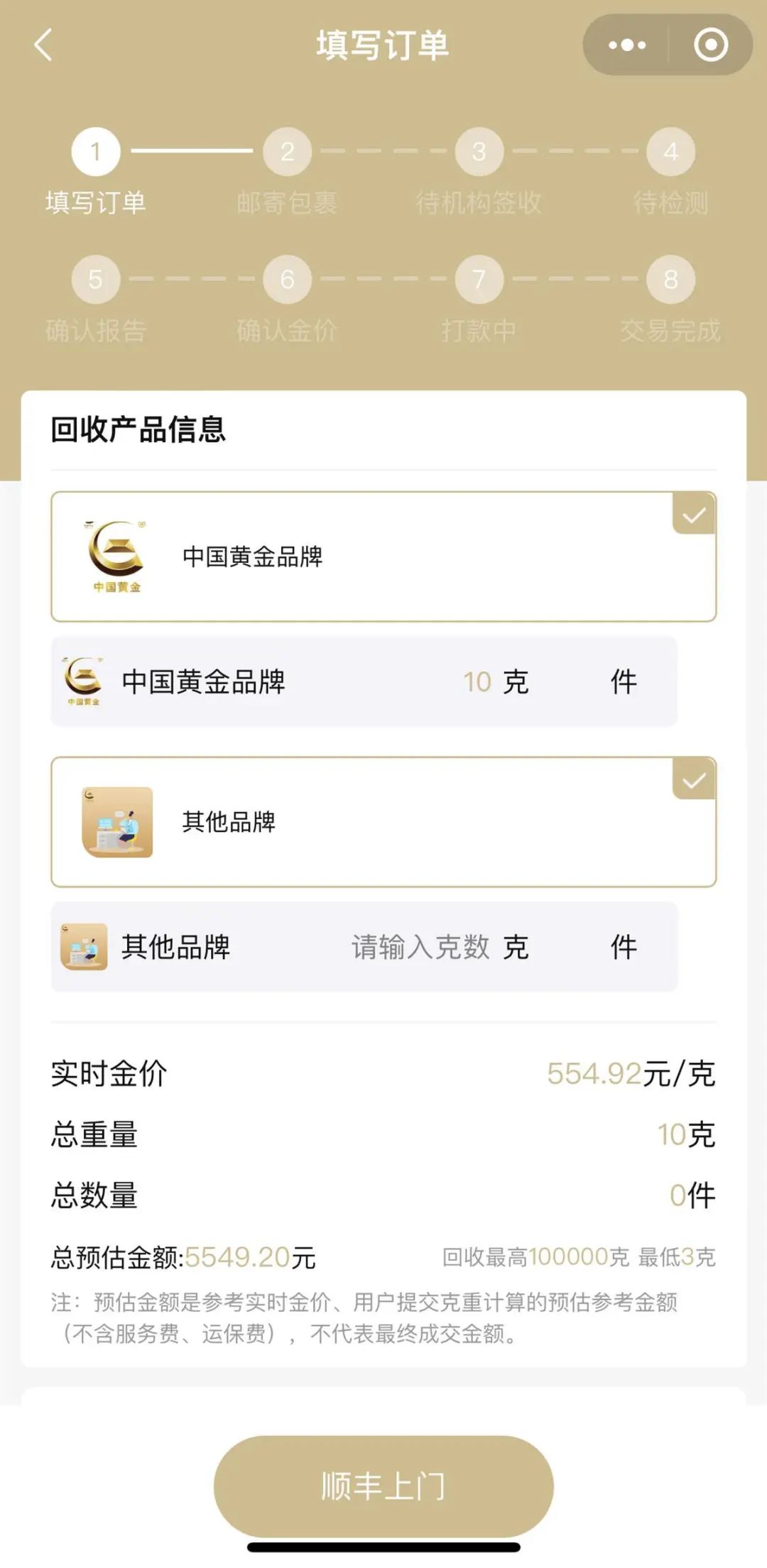Tap the back arrow at top left
The image size is (767, 1568).
43,45
